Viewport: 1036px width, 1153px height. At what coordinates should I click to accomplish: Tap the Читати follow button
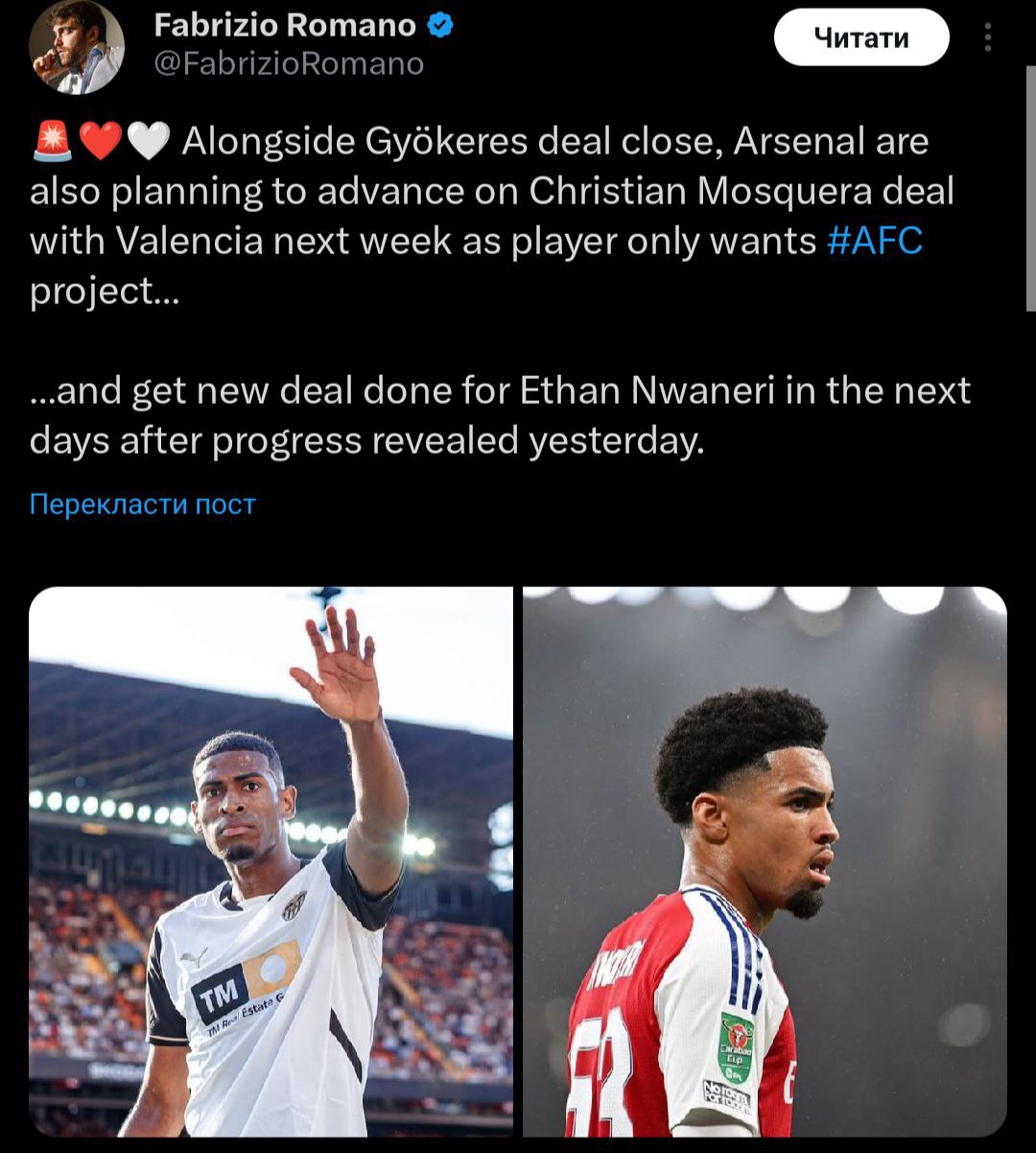pyautogui.click(x=860, y=38)
